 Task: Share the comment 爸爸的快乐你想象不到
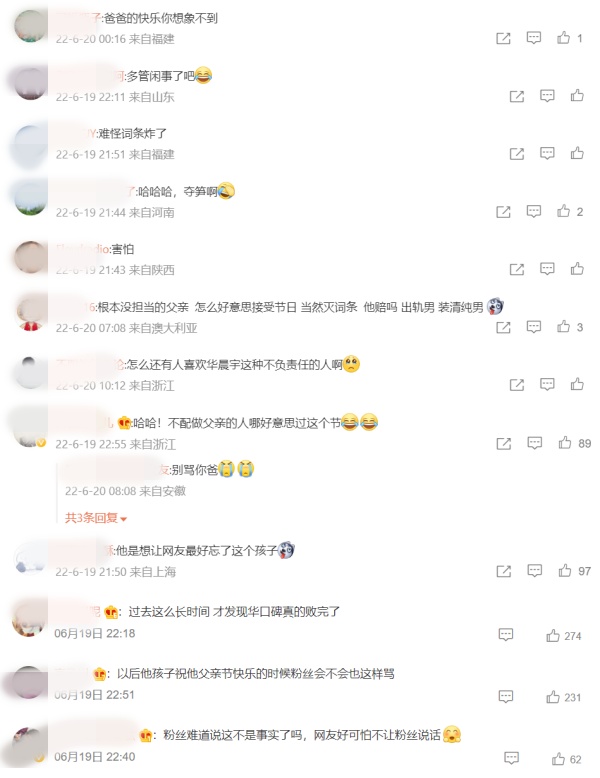503,38
